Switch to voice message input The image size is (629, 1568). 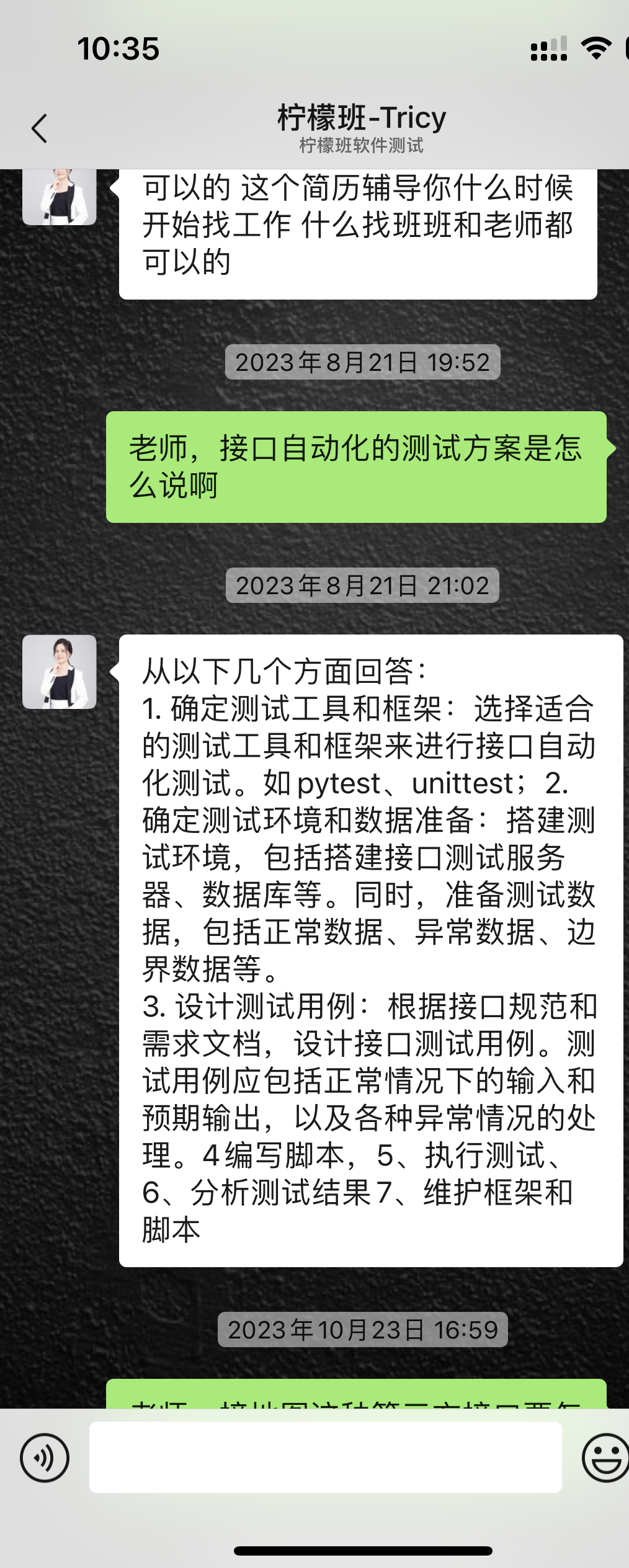pos(45,1457)
